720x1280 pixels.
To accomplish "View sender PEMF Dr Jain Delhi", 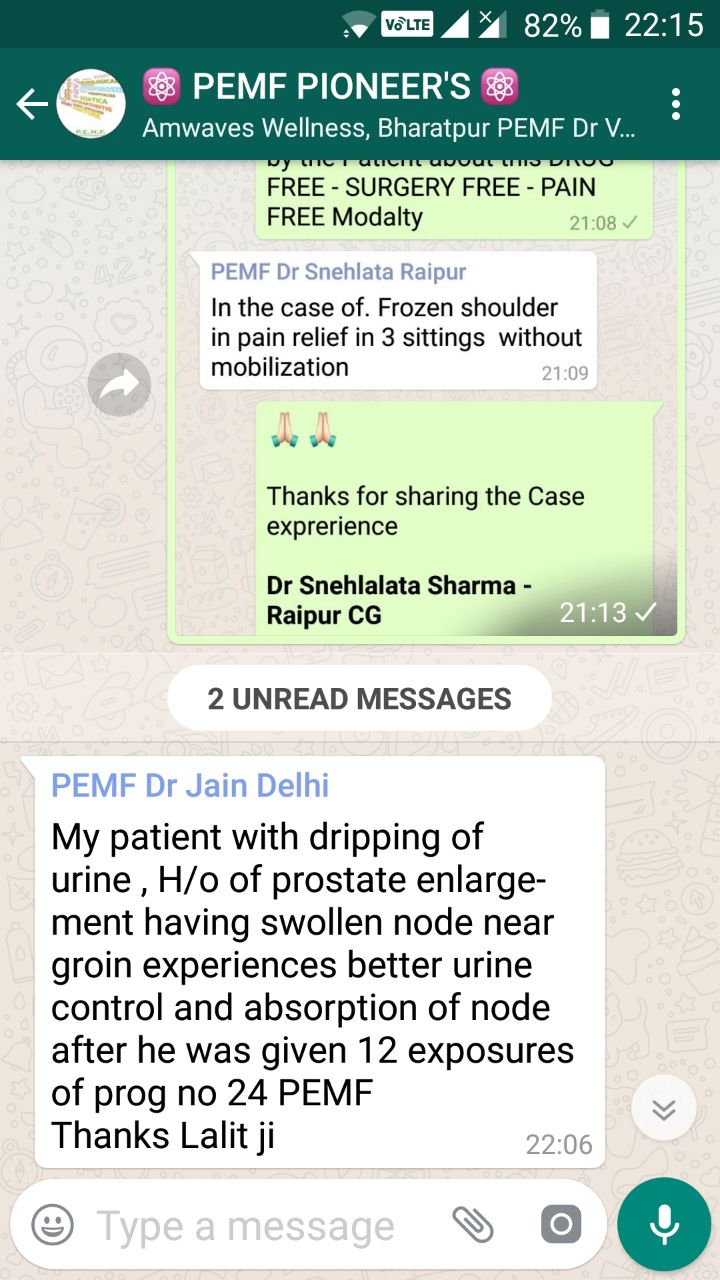I will click(190, 785).
